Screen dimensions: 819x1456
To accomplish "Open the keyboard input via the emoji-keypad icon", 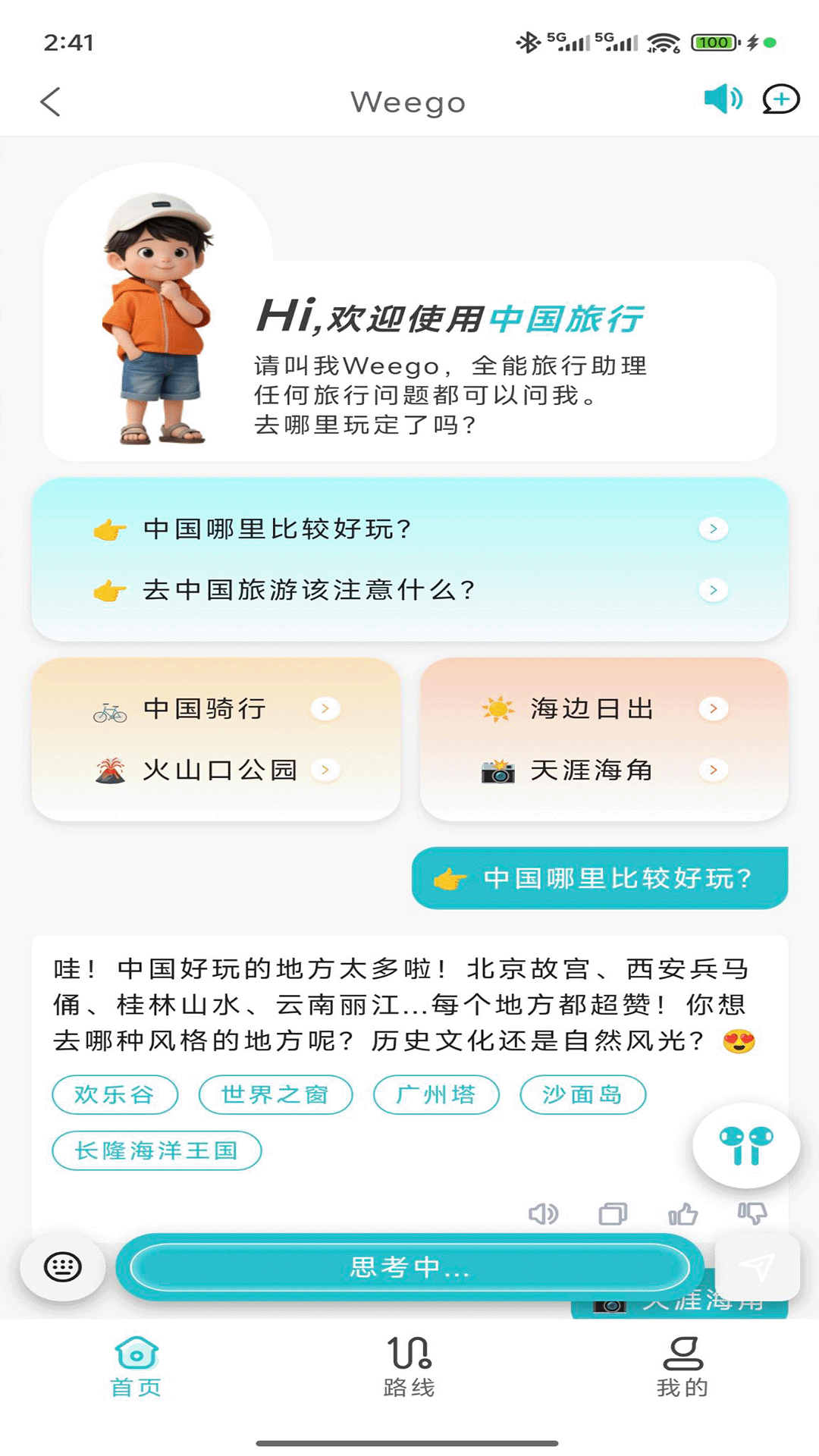I will click(x=64, y=1264).
